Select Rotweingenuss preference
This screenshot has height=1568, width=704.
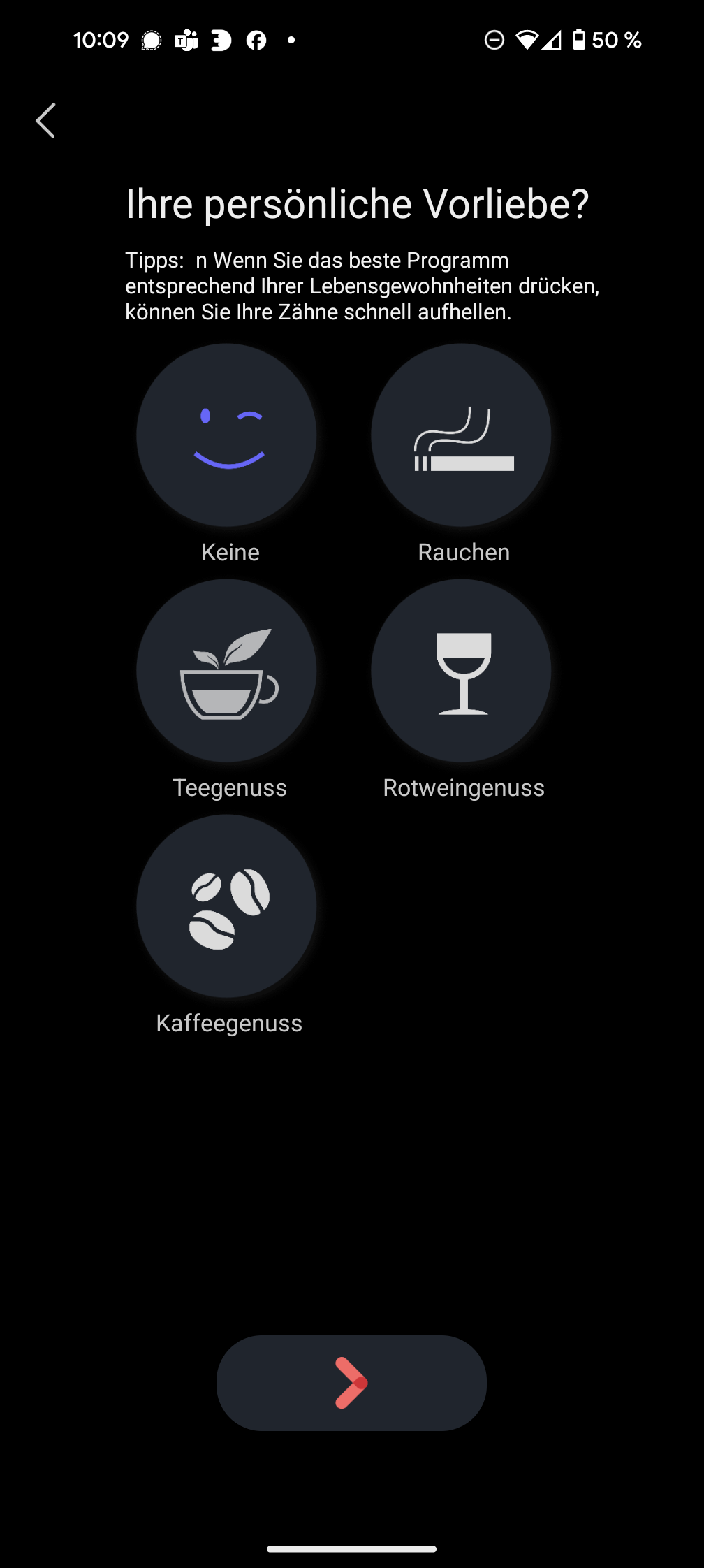click(x=461, y=671)
